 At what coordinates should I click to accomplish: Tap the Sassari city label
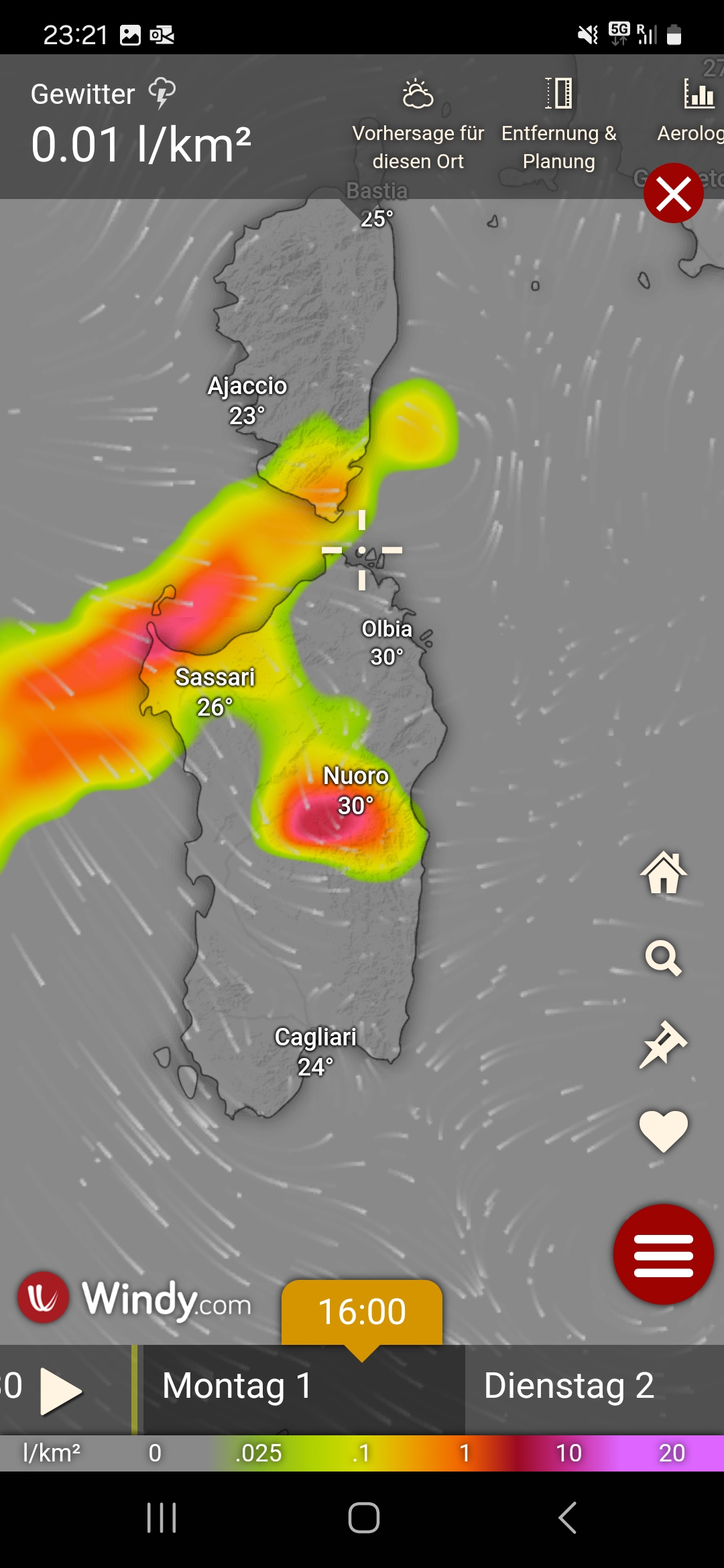(x=215, y=691)
